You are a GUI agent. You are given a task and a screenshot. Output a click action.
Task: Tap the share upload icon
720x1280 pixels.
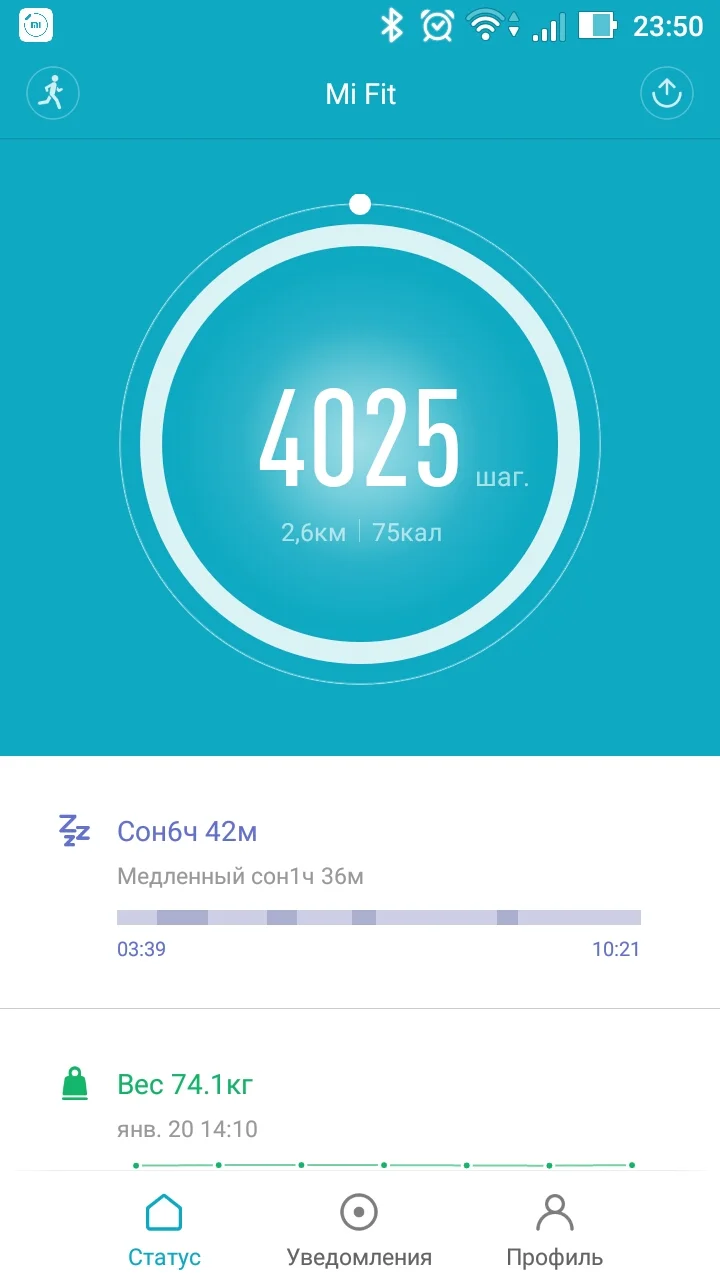(666, 94)
